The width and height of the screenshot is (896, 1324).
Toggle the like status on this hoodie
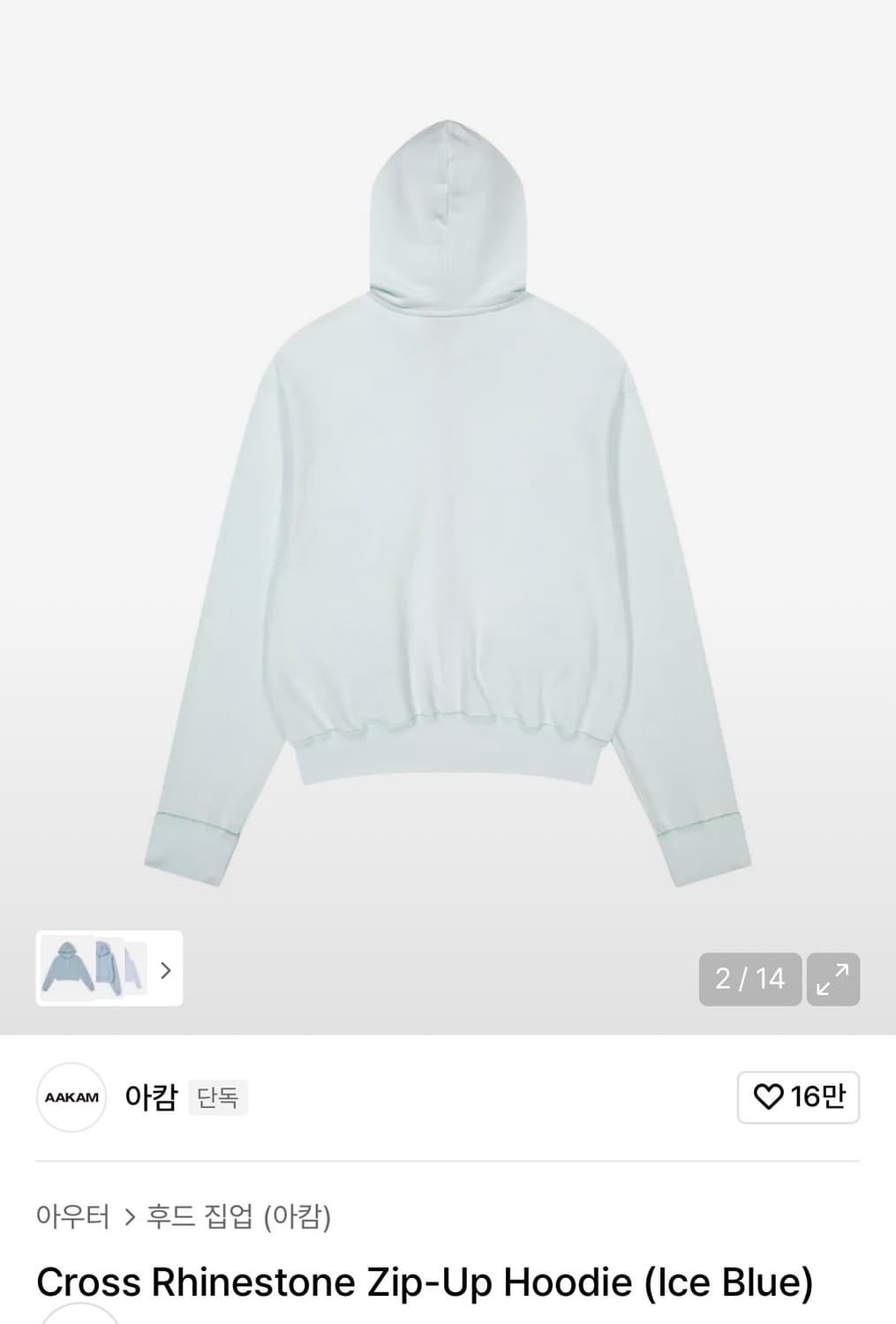tap(797, 1097)
